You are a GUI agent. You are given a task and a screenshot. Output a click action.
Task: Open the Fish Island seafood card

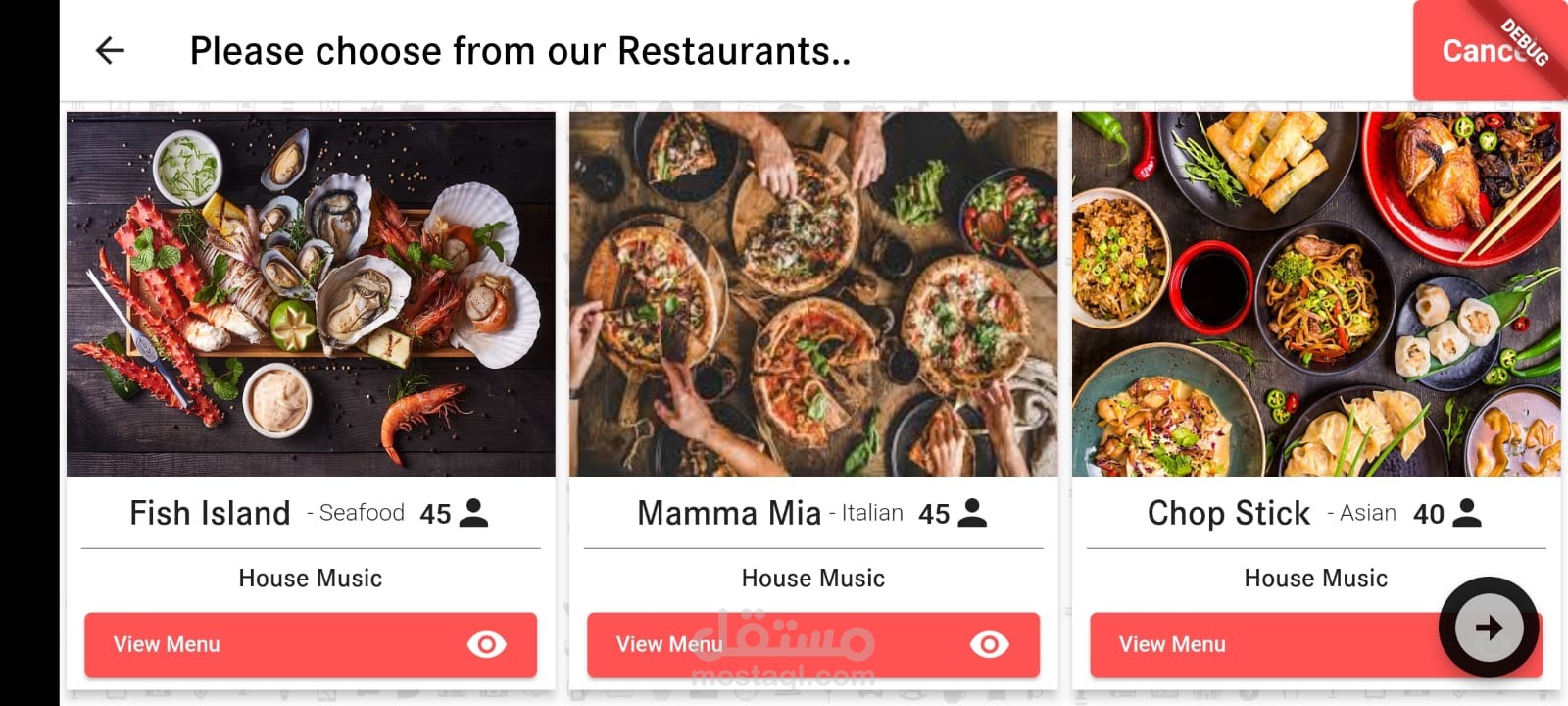[x=310, y=294]
